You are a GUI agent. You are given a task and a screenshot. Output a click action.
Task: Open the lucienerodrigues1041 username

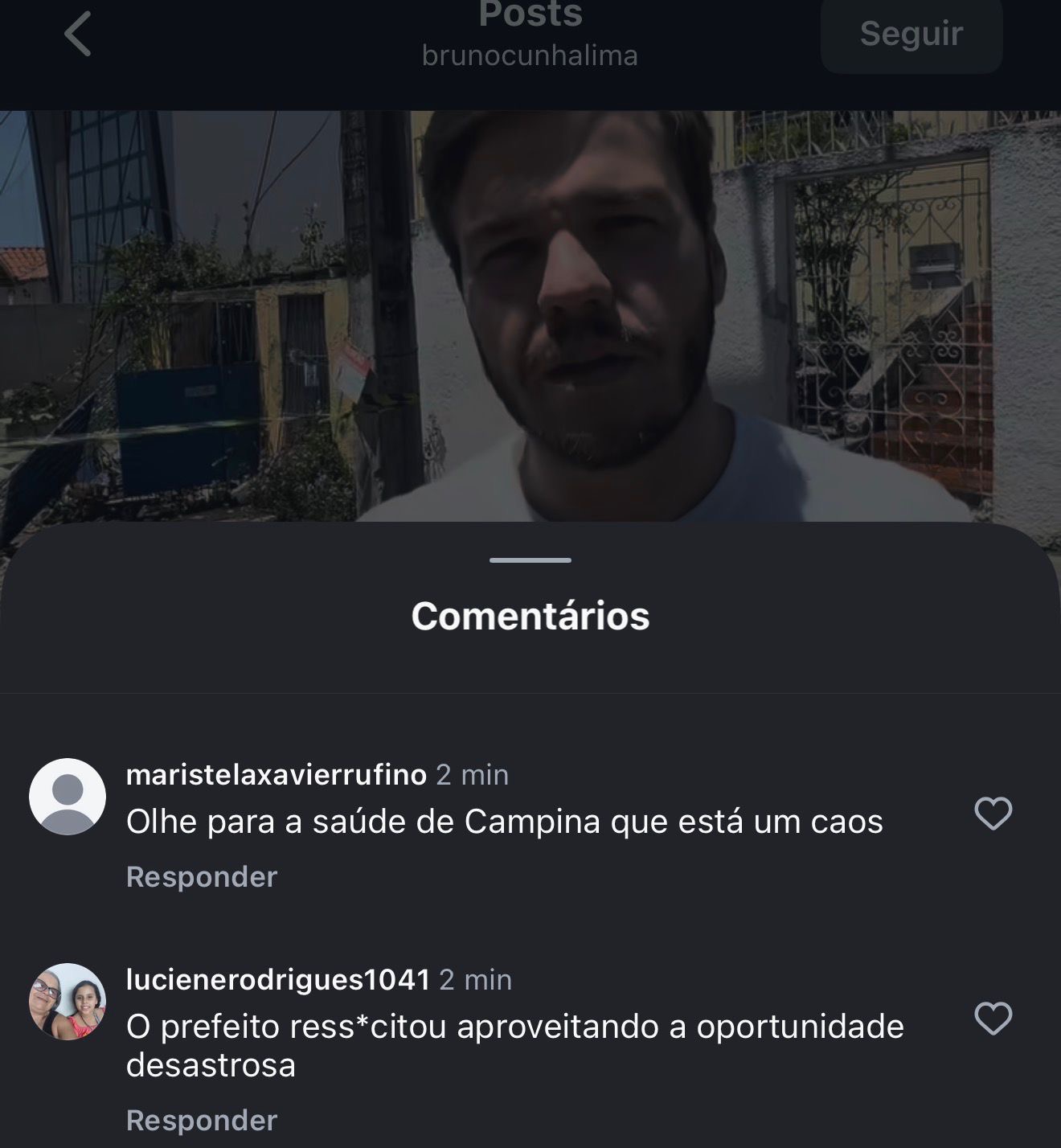[278, 979]
